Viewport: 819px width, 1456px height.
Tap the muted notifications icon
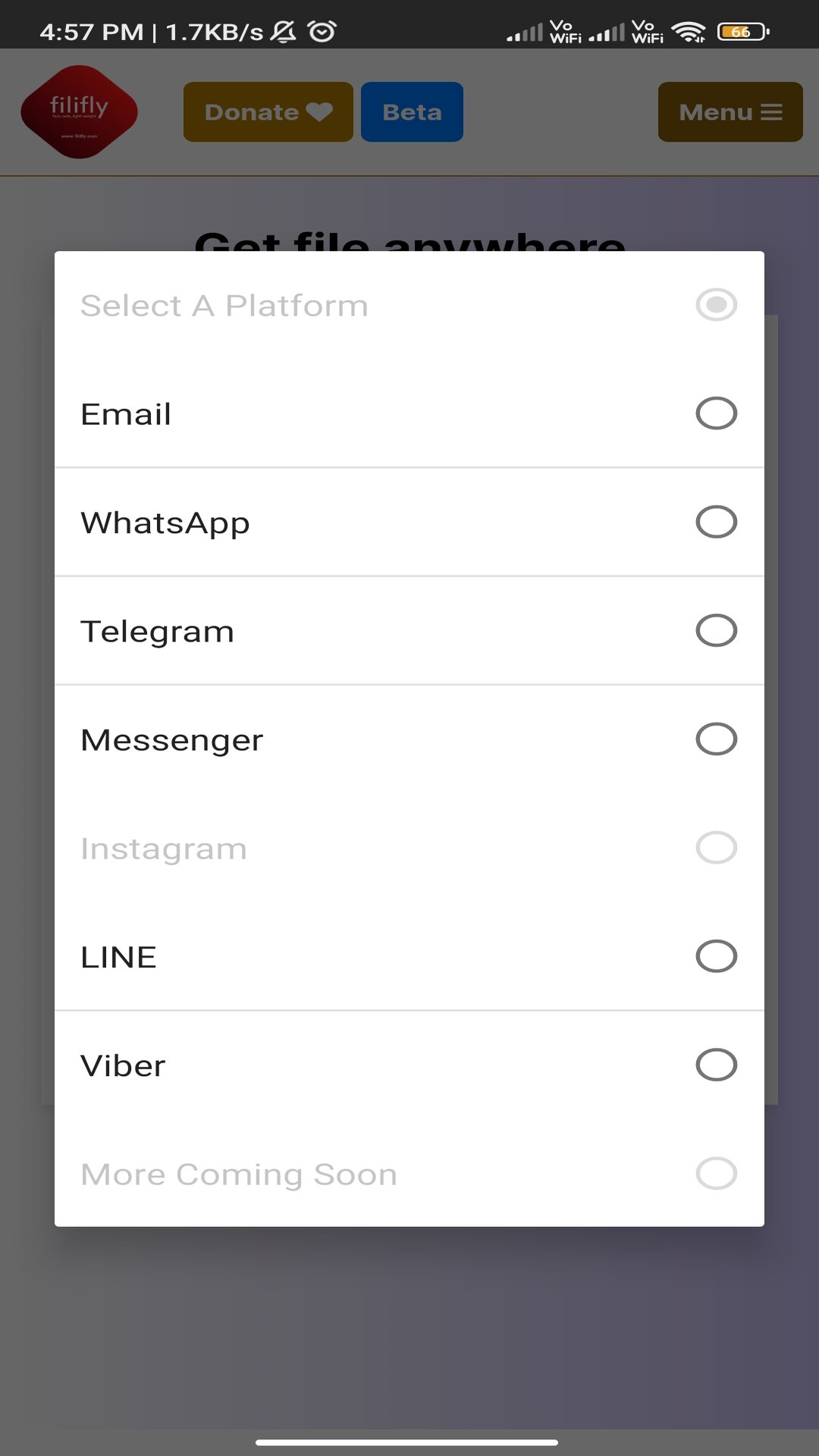click(281, 32)
